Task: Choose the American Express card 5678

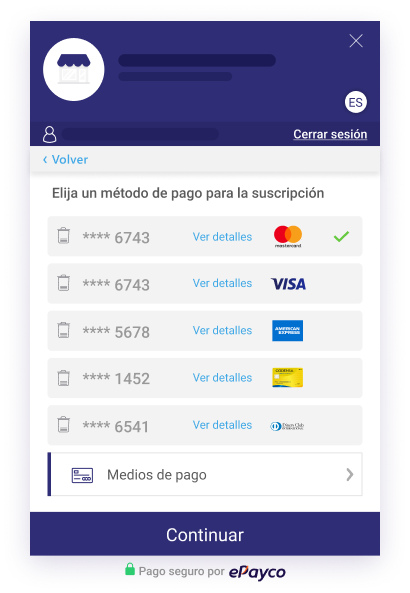Action: (x=205, y=331)
